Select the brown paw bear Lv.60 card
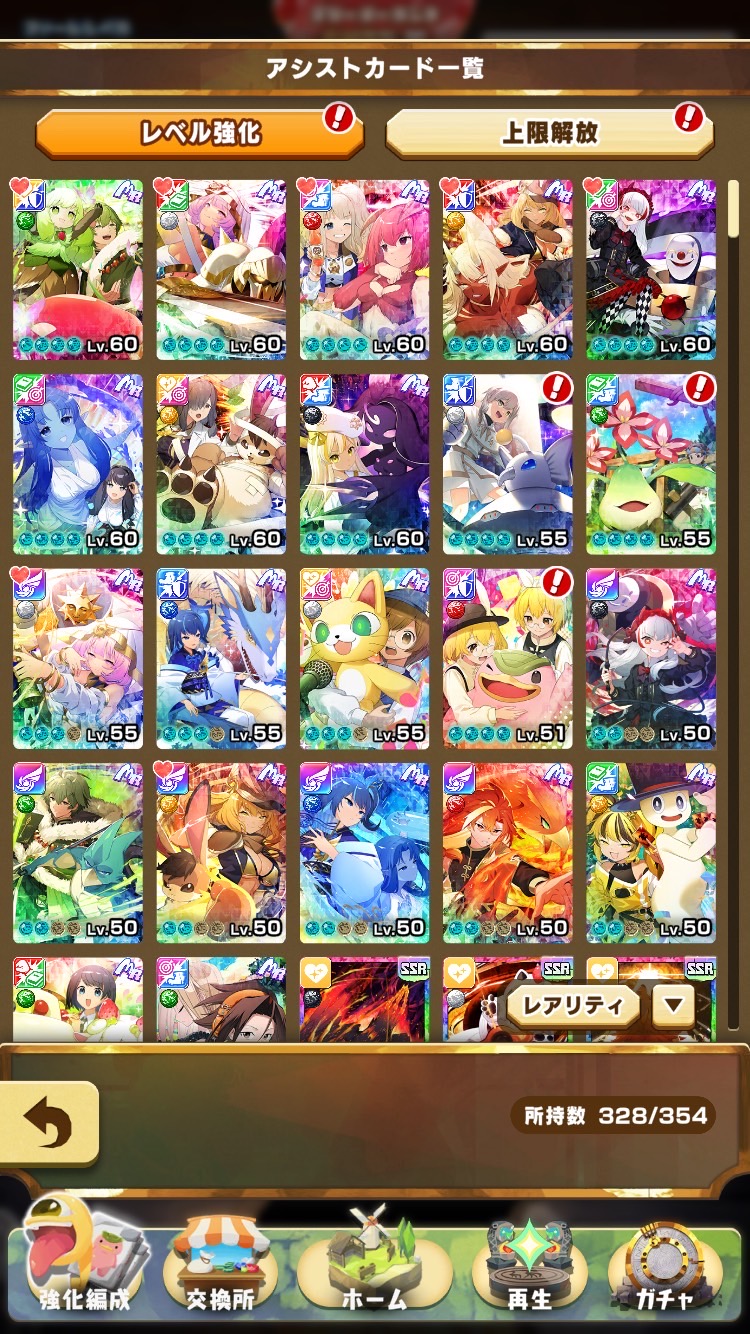 click(x=221, y=464)
